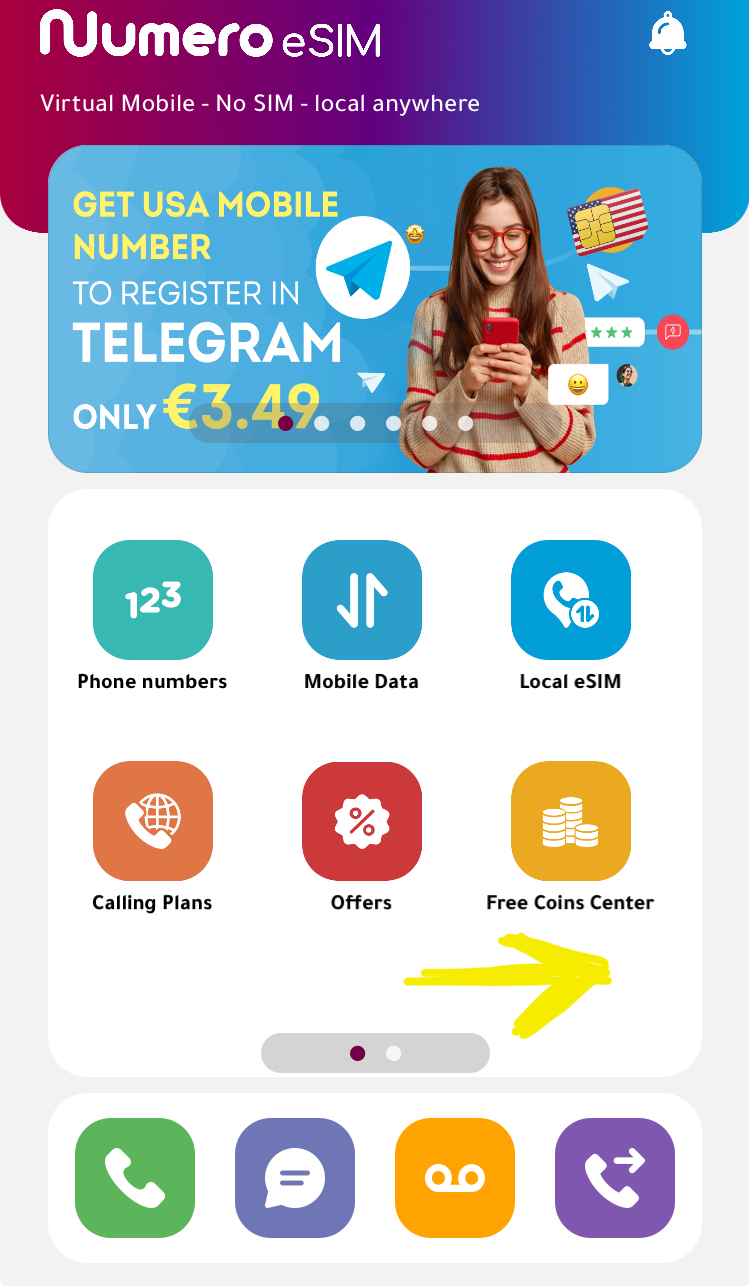Open the messages chat icon
749x1286 pixels.
(x=295, y=1178)
